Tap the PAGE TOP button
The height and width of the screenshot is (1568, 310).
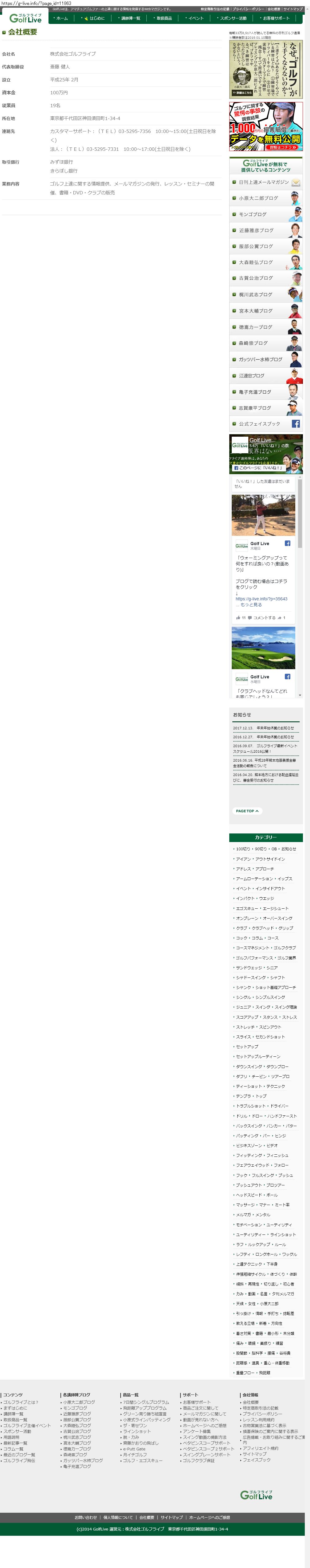pos(247,811)
